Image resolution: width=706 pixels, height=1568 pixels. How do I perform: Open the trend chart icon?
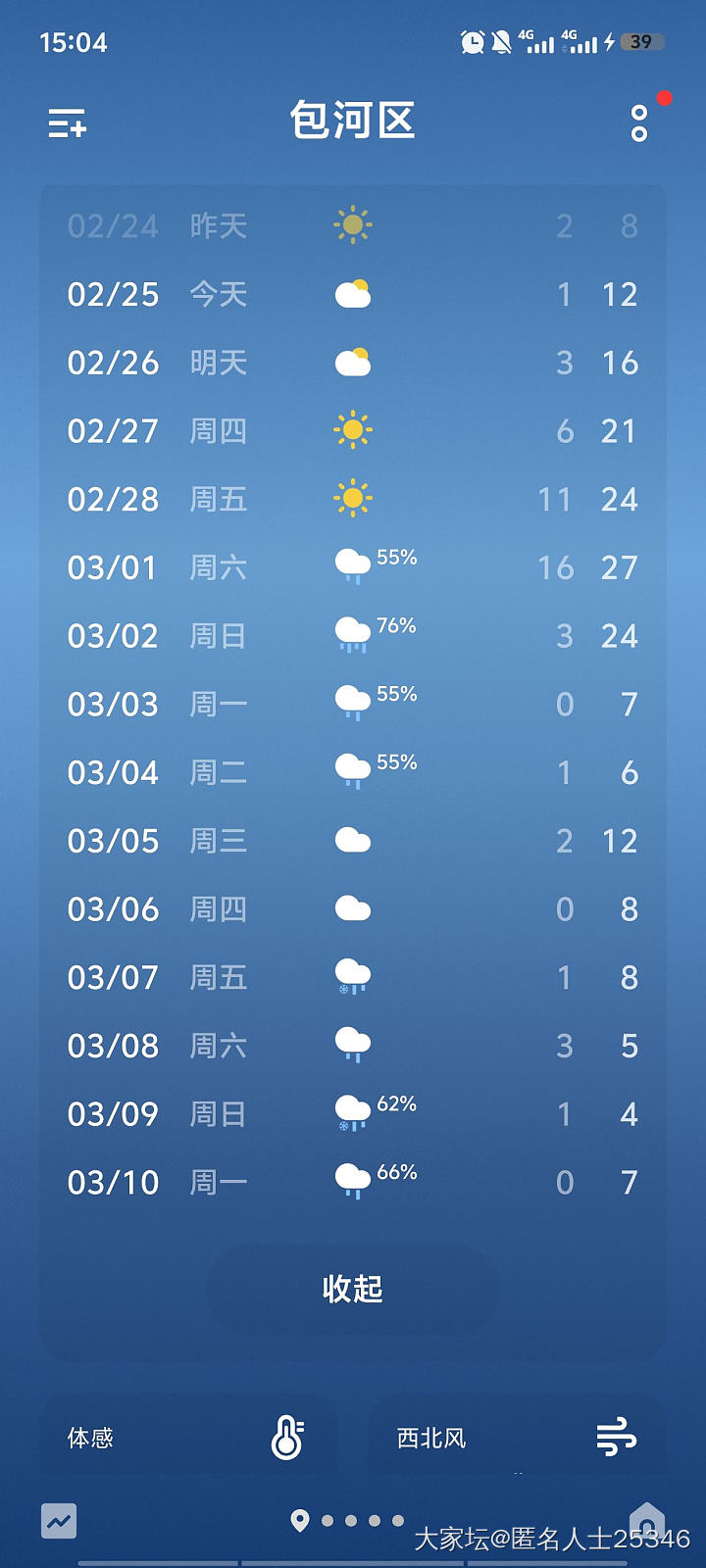59,1521
